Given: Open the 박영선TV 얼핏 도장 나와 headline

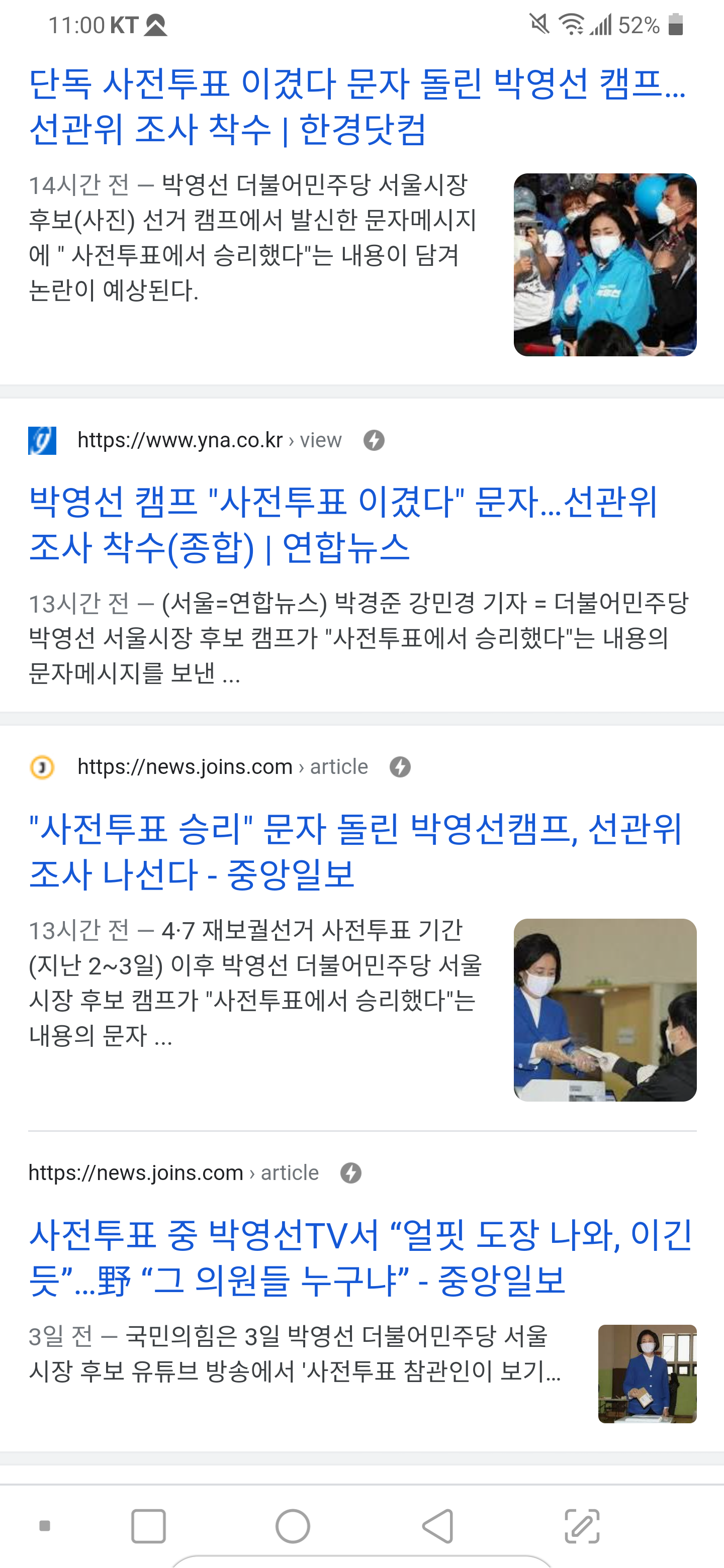Looking at the screenshot, I should point(360,1257).
